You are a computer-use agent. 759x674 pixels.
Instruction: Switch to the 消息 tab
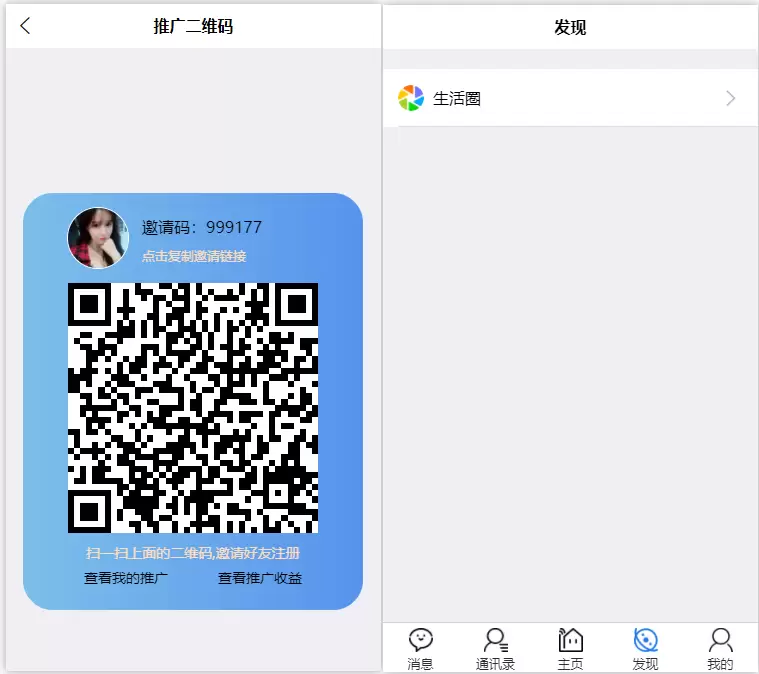point(421,648)
